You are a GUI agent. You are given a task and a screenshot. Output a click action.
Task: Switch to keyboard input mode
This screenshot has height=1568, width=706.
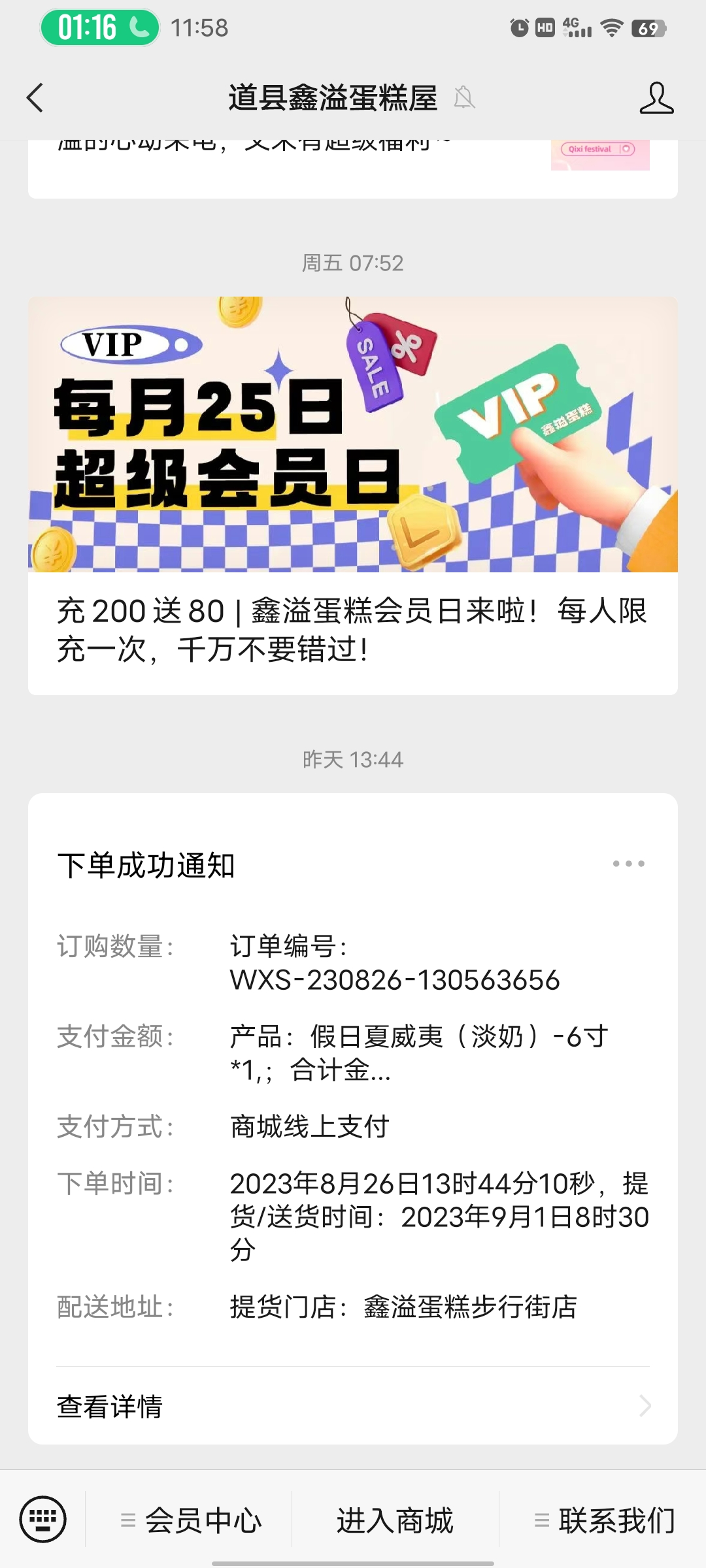click(x=43, y=1519)
